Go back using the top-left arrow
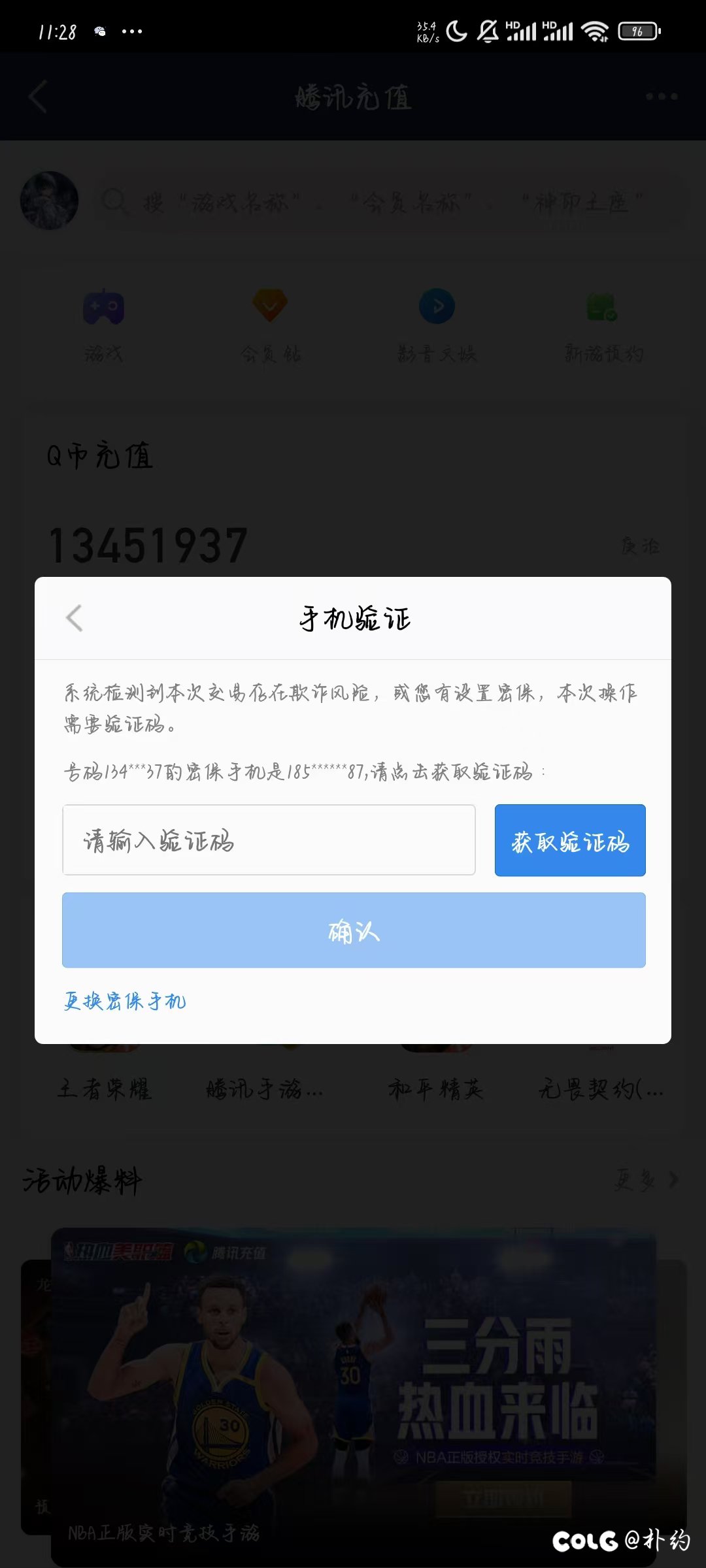The width and height of the screenshot is (706, 1568). pyautogui.click(x=36, y=97)
